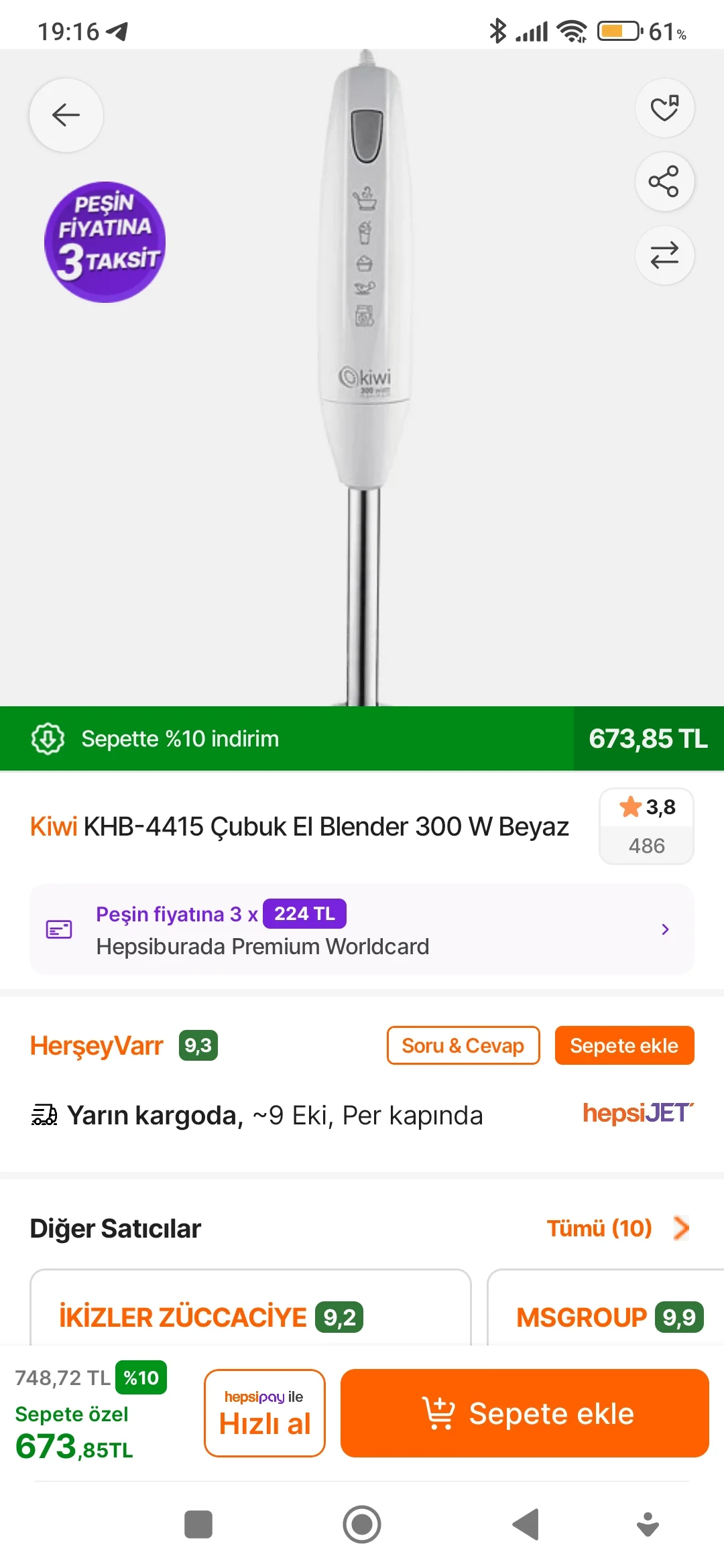Visit the HerşeyVarr seller page

[97, 1046]
